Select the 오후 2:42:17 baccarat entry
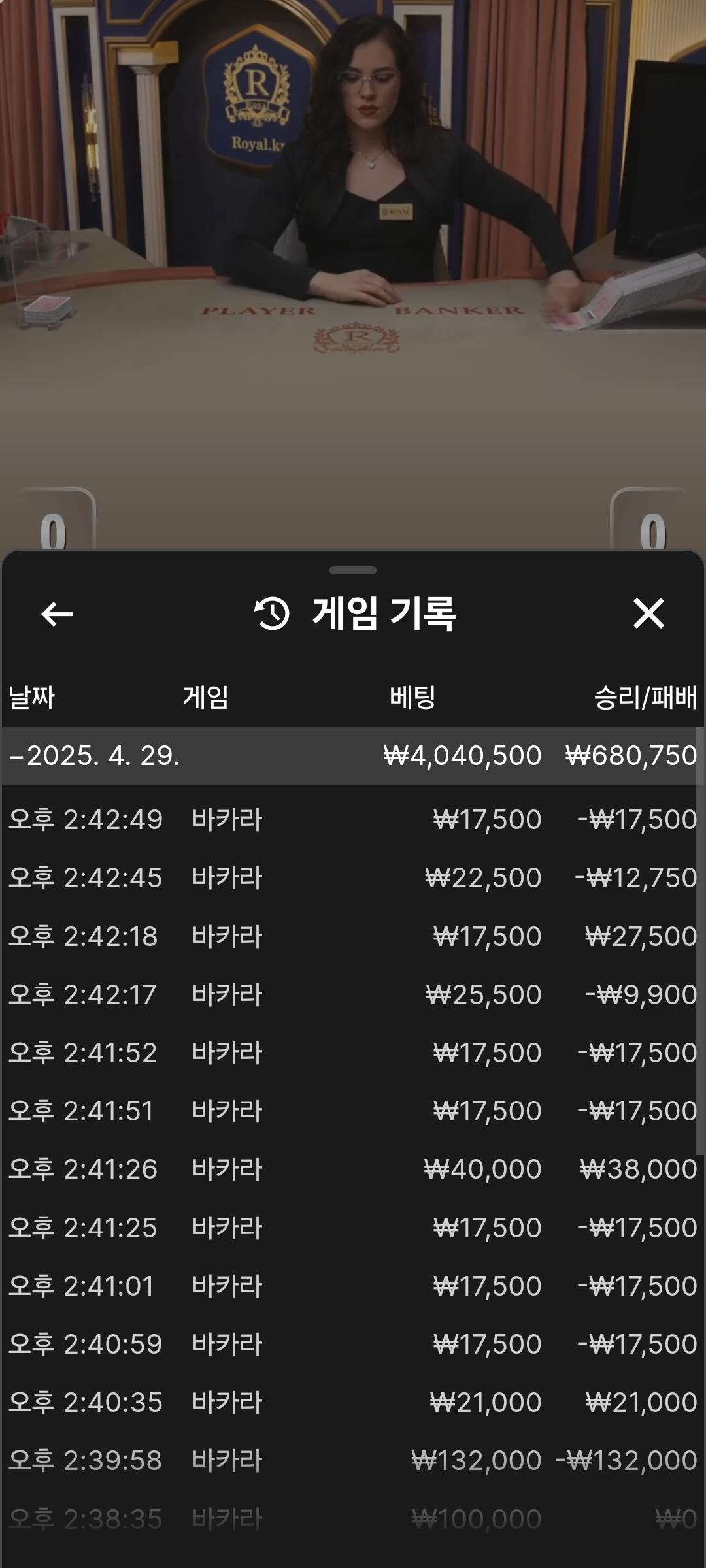The image size is (706, 1568). tap(353, 994)
